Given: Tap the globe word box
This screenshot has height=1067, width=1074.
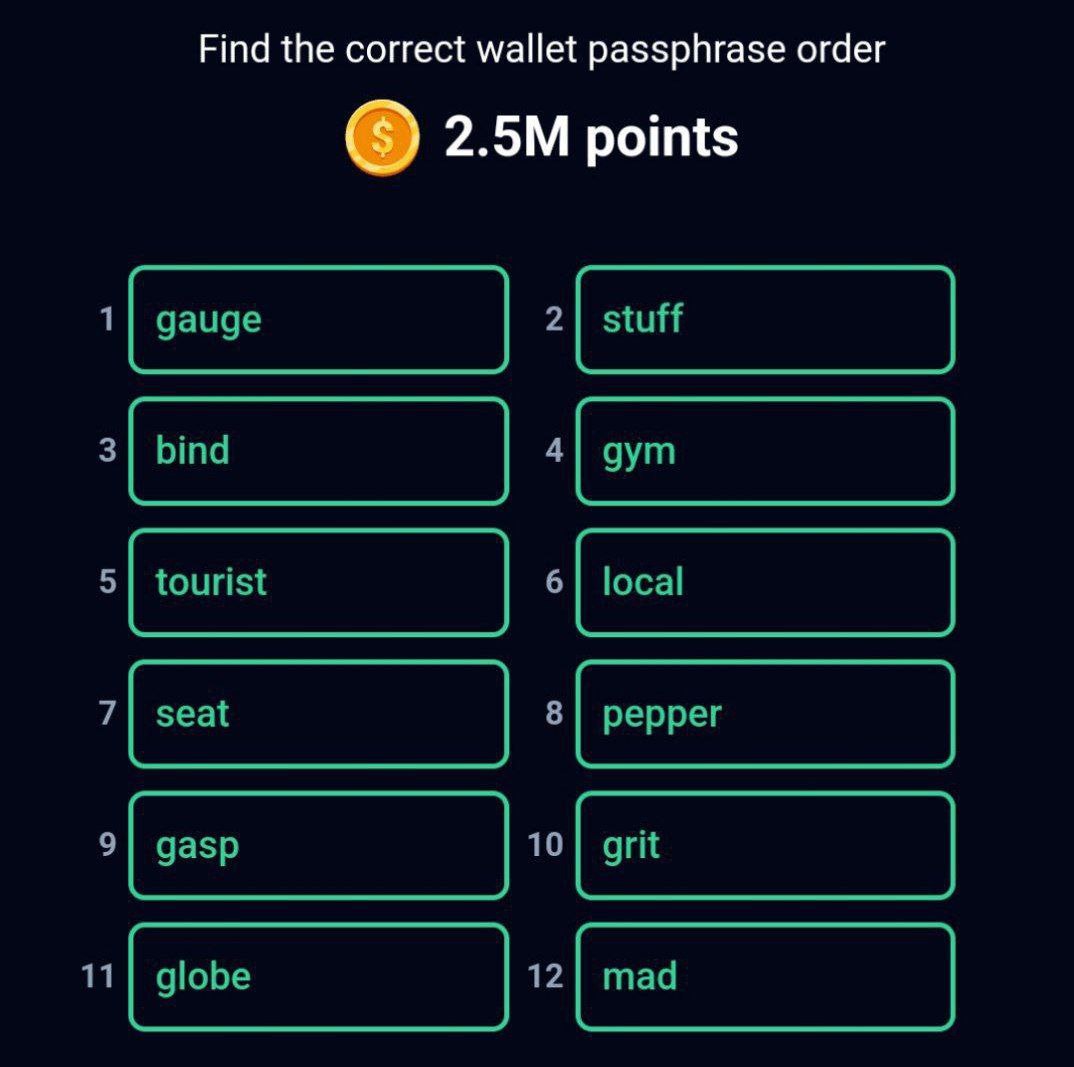Looking at the screenshot, I should (318, 976).
